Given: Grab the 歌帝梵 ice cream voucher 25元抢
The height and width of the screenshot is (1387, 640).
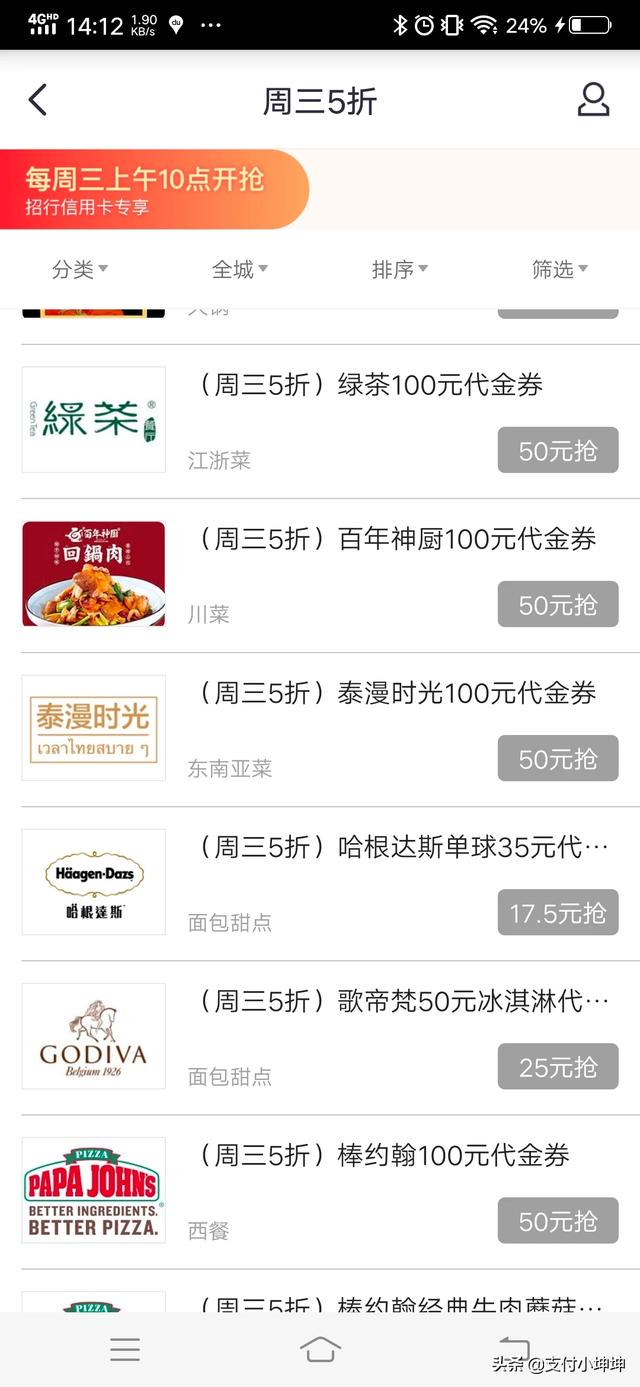Looking at the screenshot, I should tap(558, 1067).
